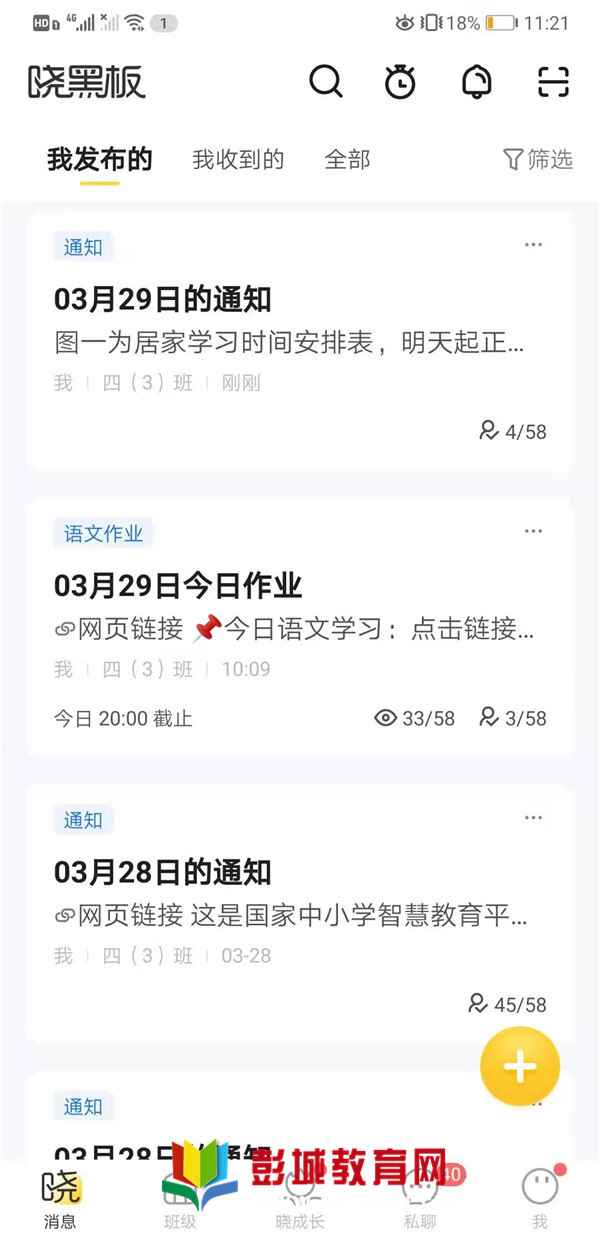The width and height of the screenshot is (600, 1246).
Task: Open the 筛选 filter
Action: (x=538, y=159)
